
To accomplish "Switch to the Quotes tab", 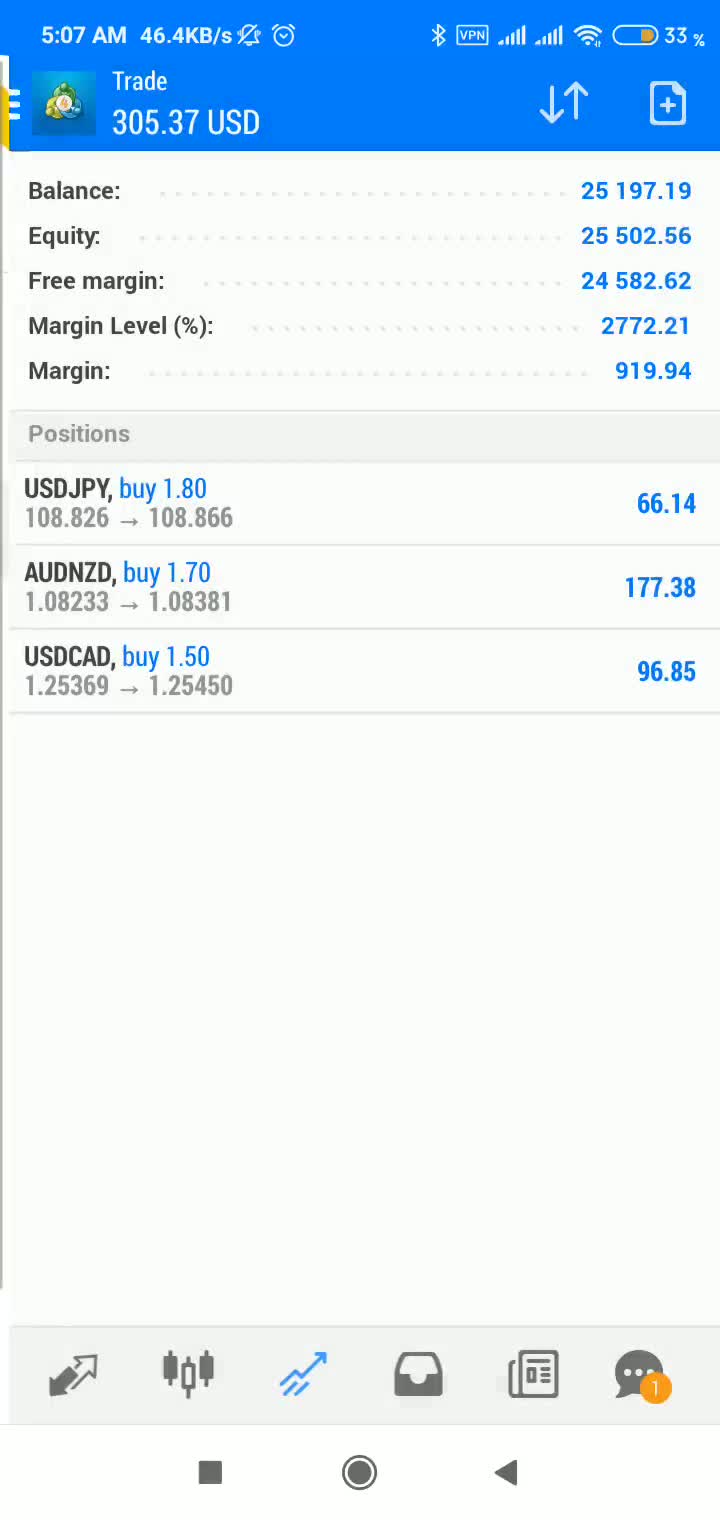I will point(74,1375).
